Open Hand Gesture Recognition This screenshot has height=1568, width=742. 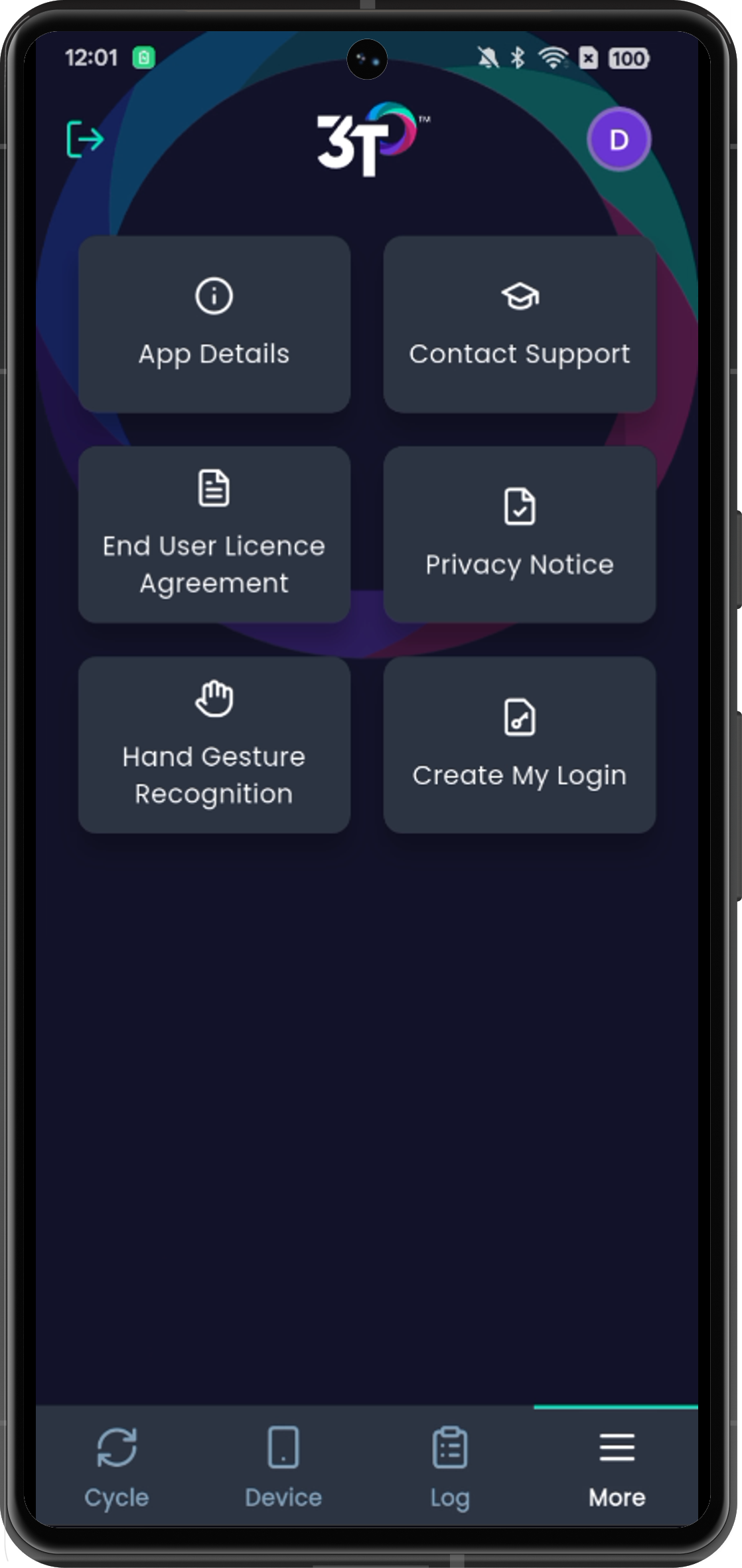(214, 745)
